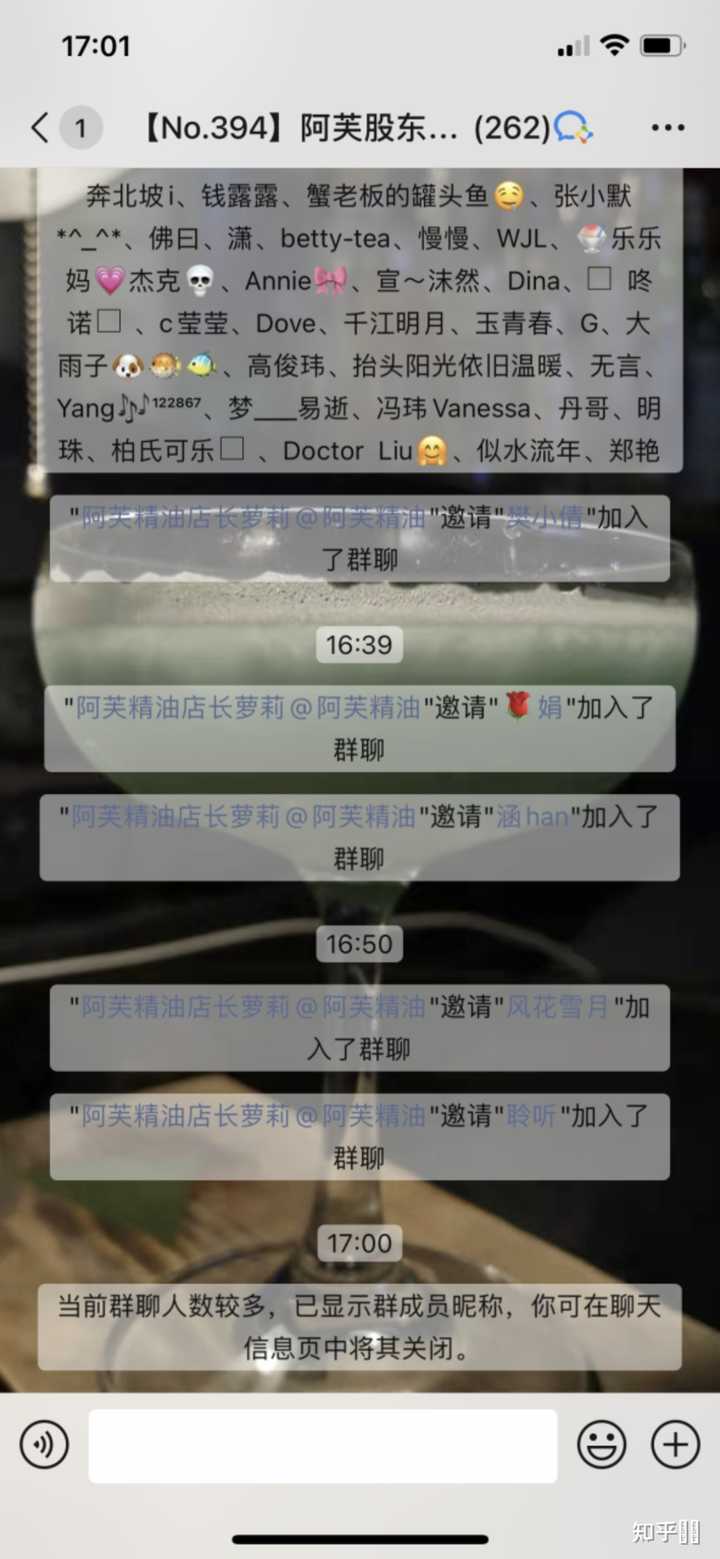Tap the 风花雪月 member name link

[558, 1007]
